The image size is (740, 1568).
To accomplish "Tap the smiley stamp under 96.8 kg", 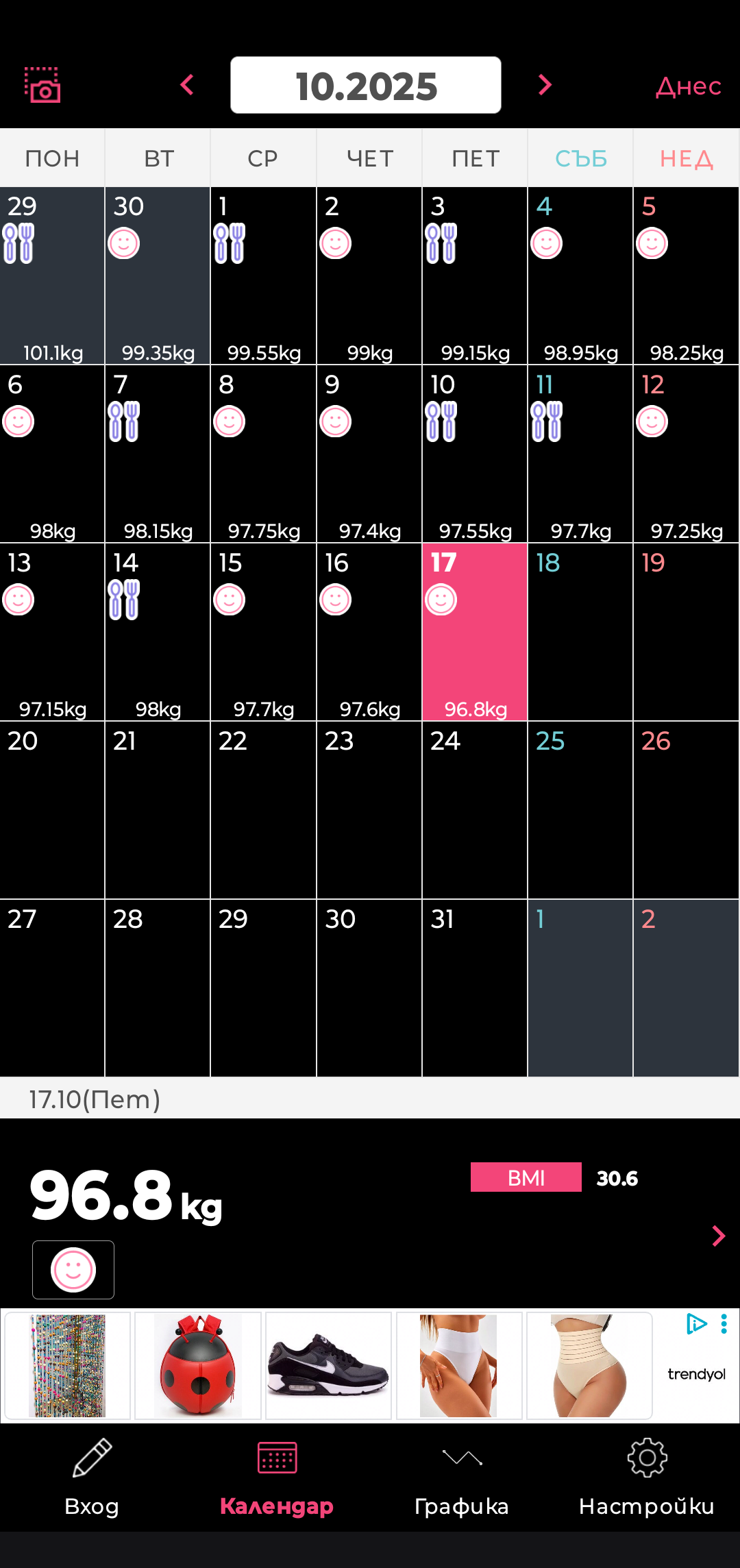I will 73,1270.
